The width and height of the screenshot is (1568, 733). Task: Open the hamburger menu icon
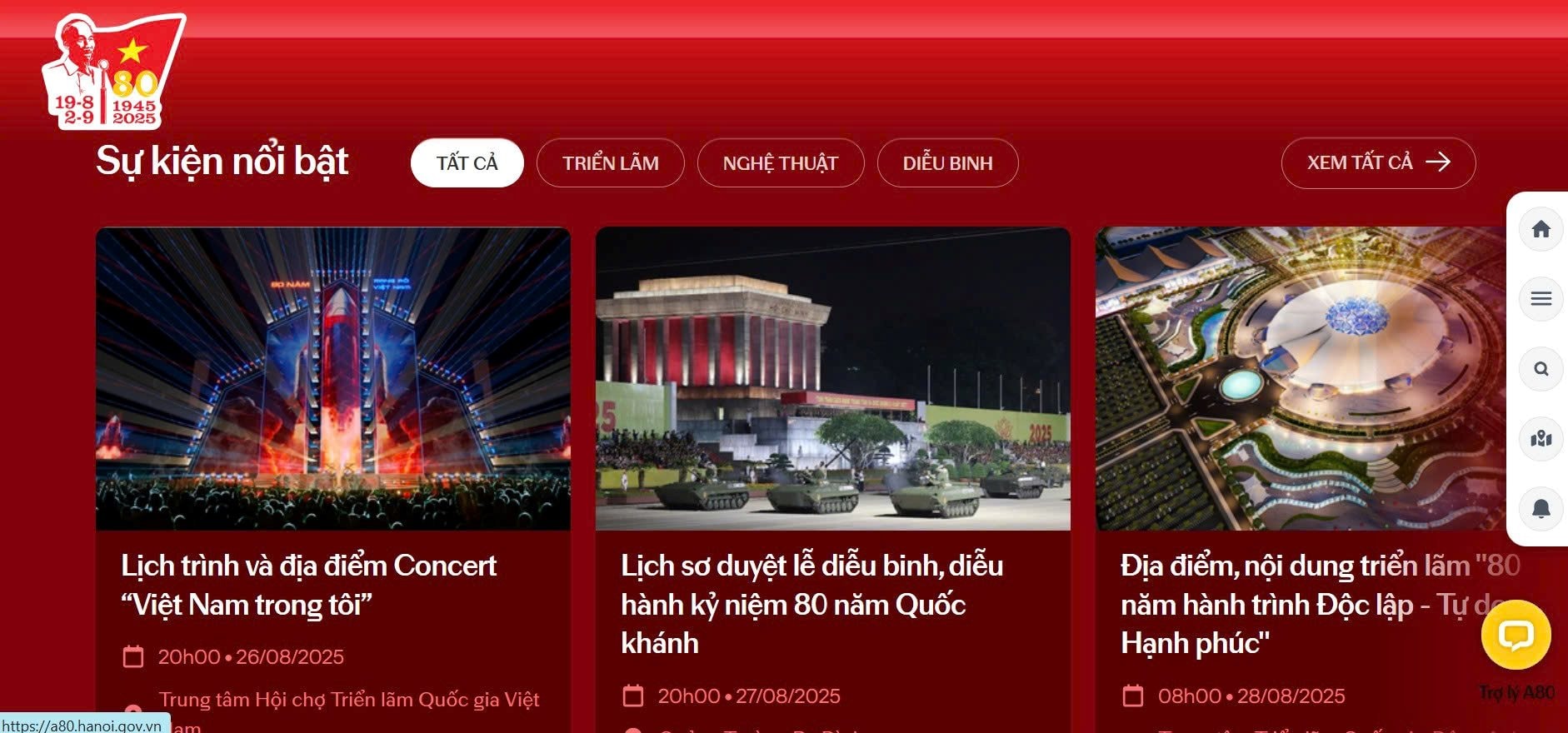[x=1541, y=299]
